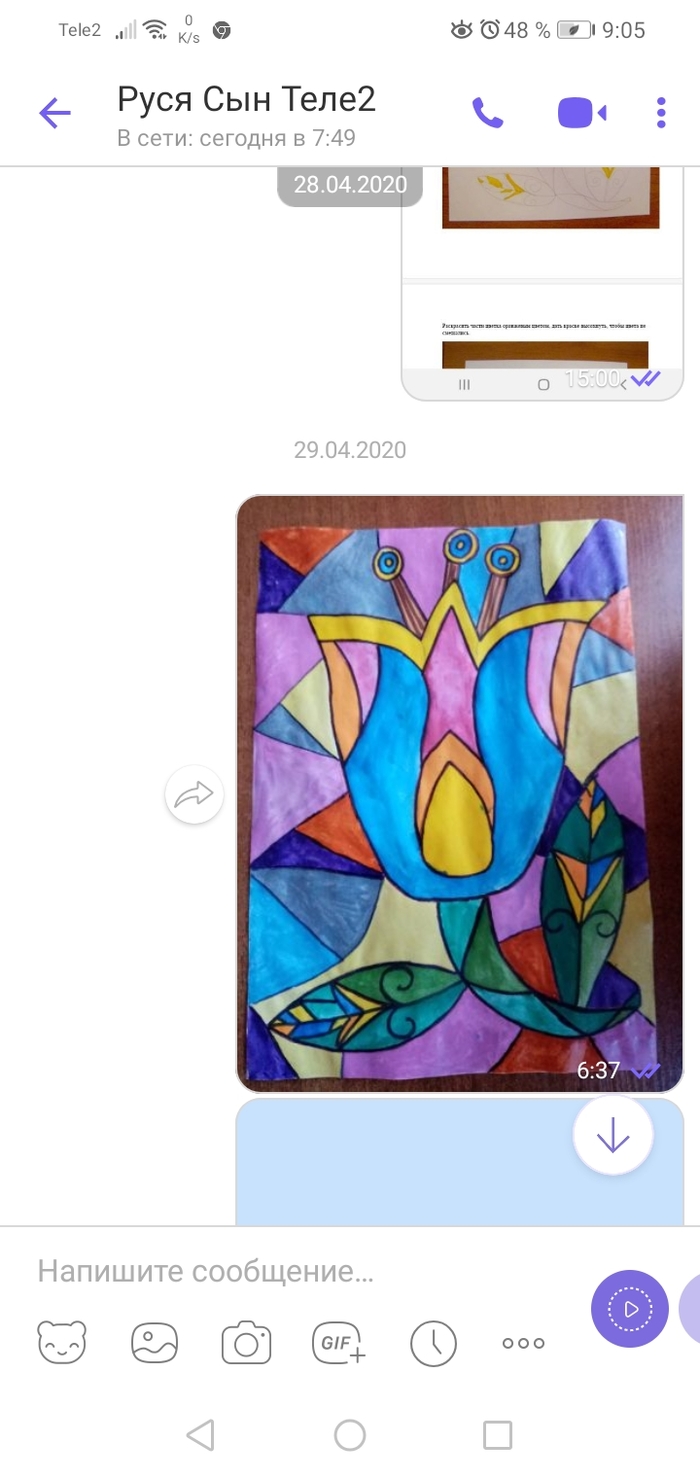Start a video call in this chat
Image resolution: width=700 pixels, height=1478 pixels.
click(x=581, y=113)
